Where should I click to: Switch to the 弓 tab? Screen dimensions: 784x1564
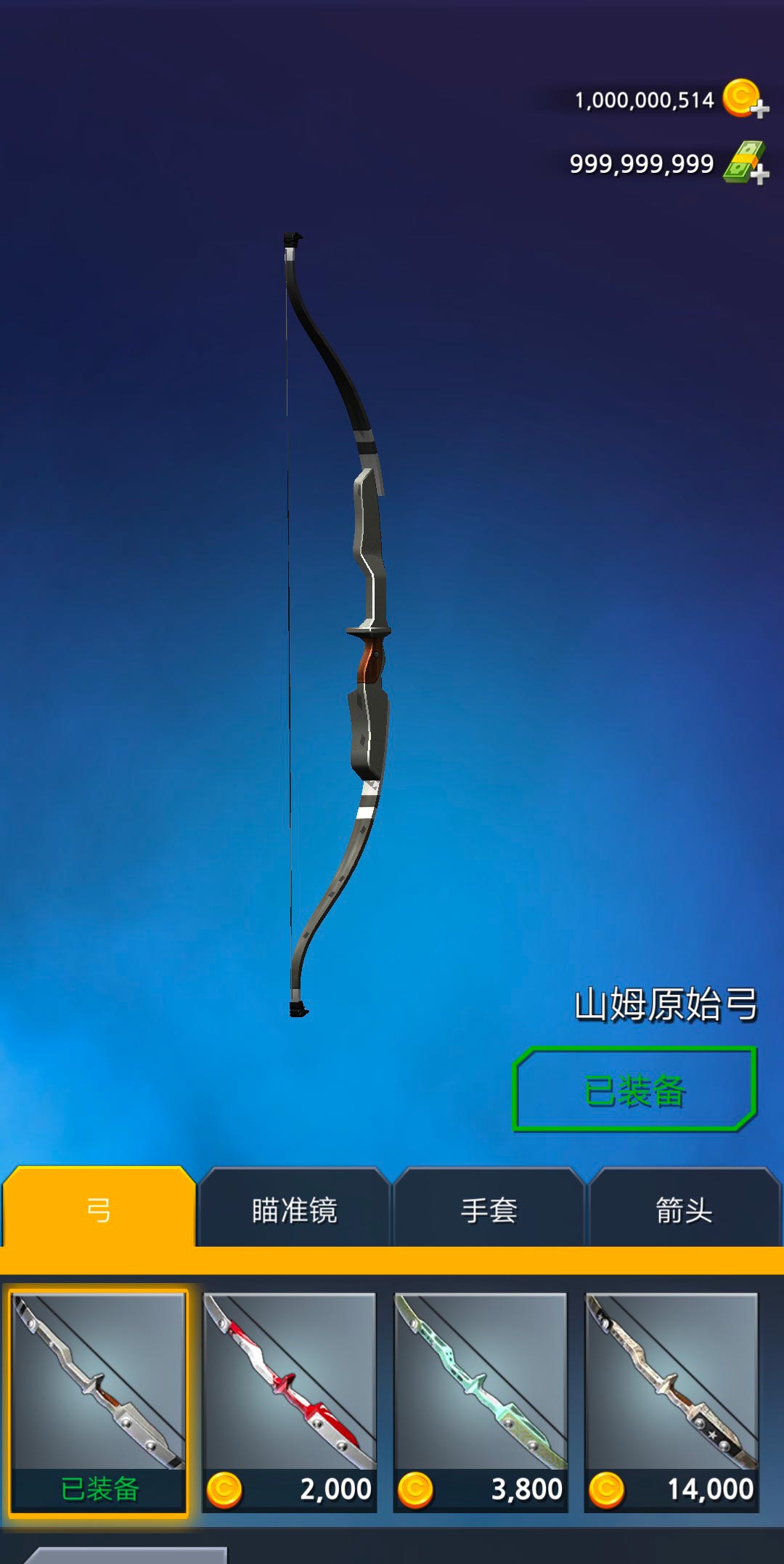99,1210
